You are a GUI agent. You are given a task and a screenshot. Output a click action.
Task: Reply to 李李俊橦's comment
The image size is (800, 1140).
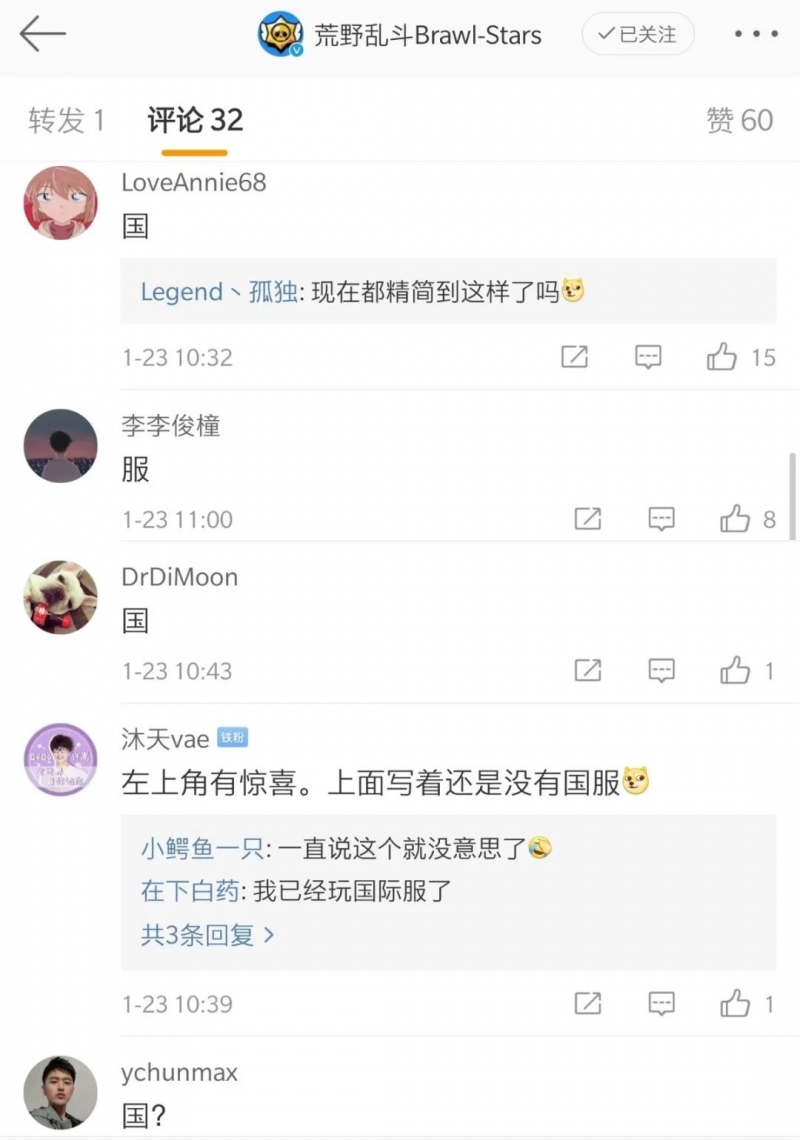click(661, 519)
